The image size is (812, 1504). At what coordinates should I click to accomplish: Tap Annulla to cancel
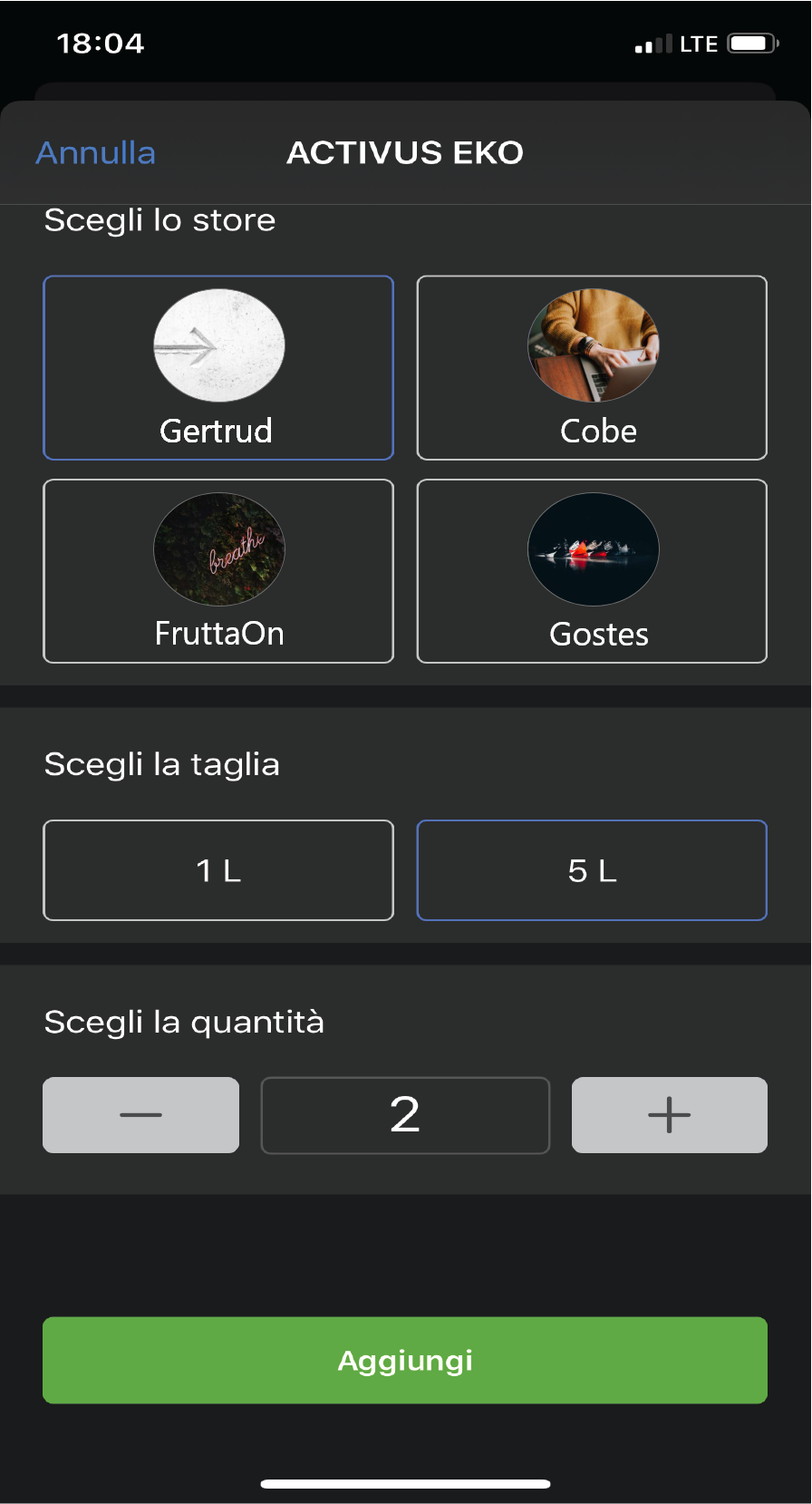[x=95, y=152]
